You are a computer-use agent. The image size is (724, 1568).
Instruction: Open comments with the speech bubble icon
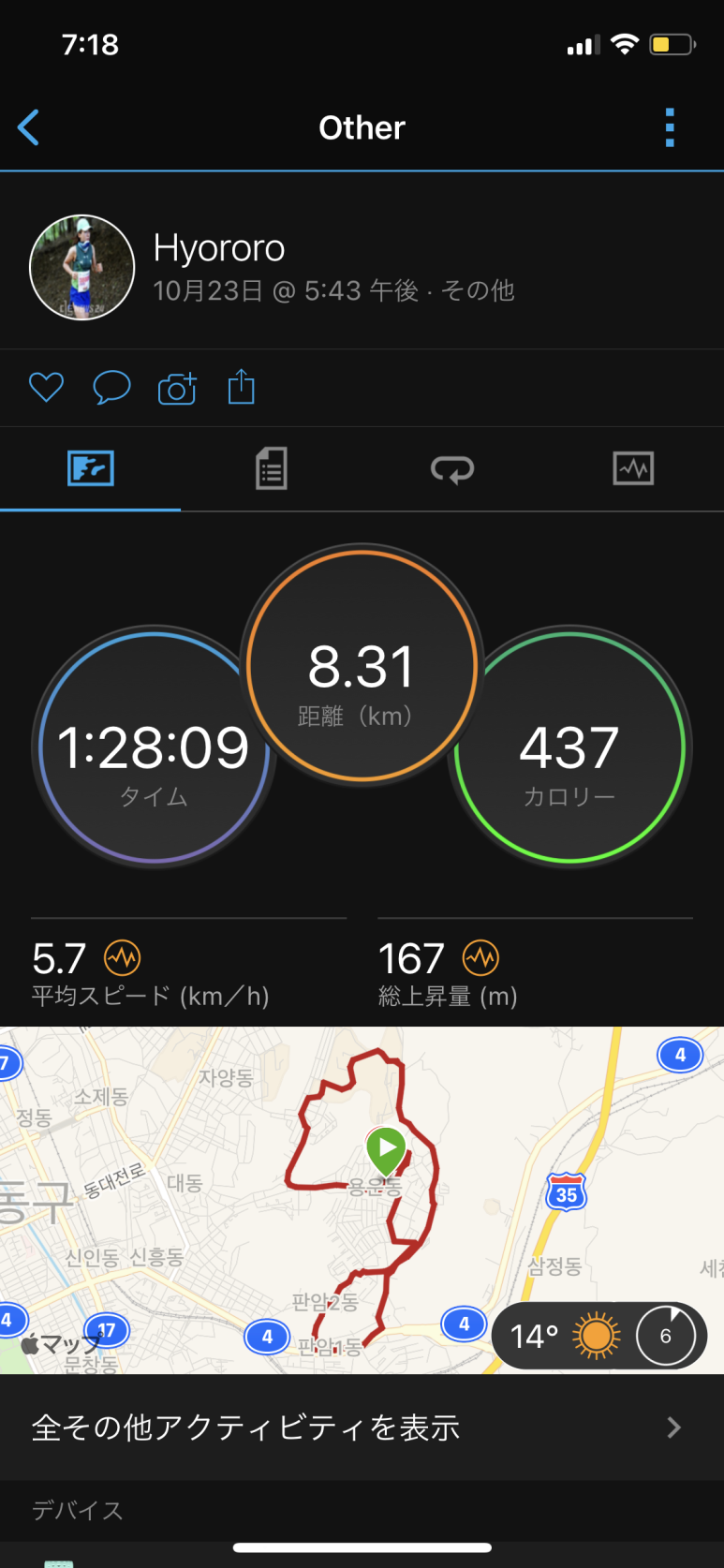[x=111, y=387]
